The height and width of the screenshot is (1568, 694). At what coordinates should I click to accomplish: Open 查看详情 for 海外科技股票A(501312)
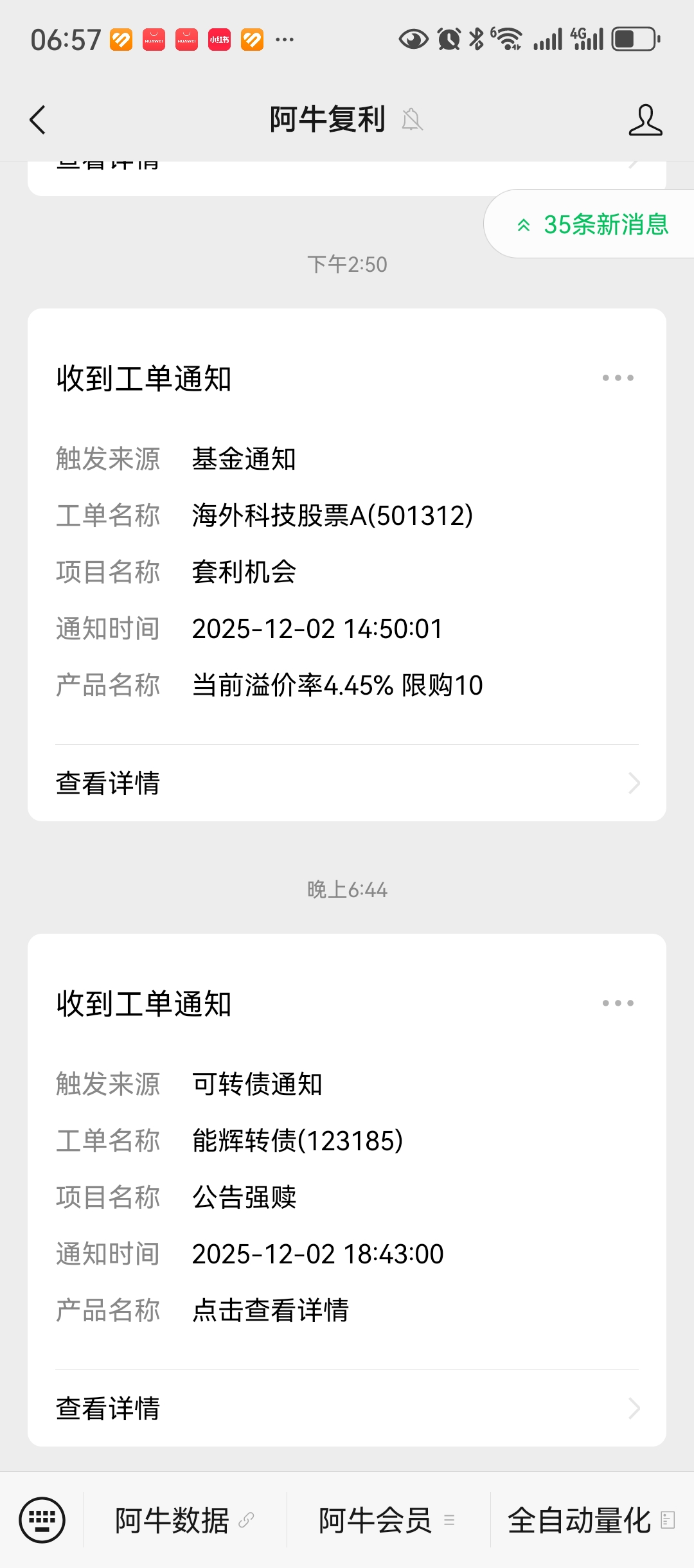pos(347,783)
